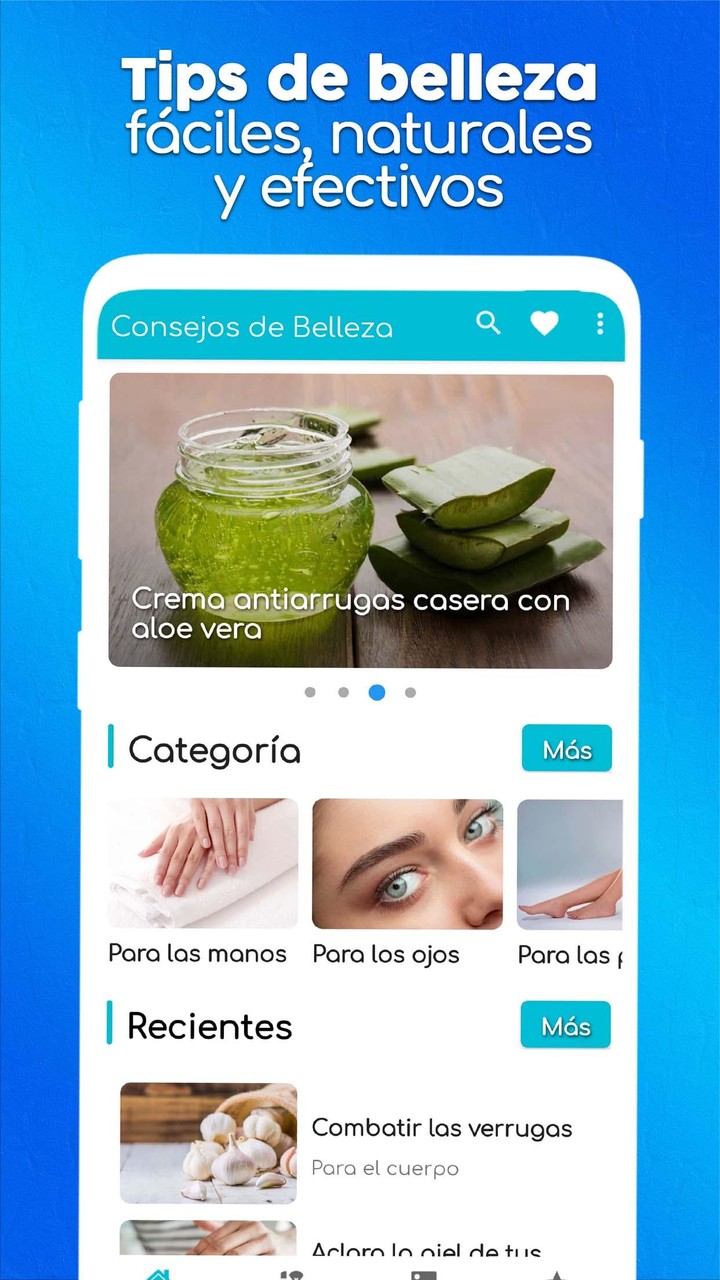Select the fourth carousel indicator dot
The height and width of the screenshot is (1280, 720).
click(x=410, y=692)
